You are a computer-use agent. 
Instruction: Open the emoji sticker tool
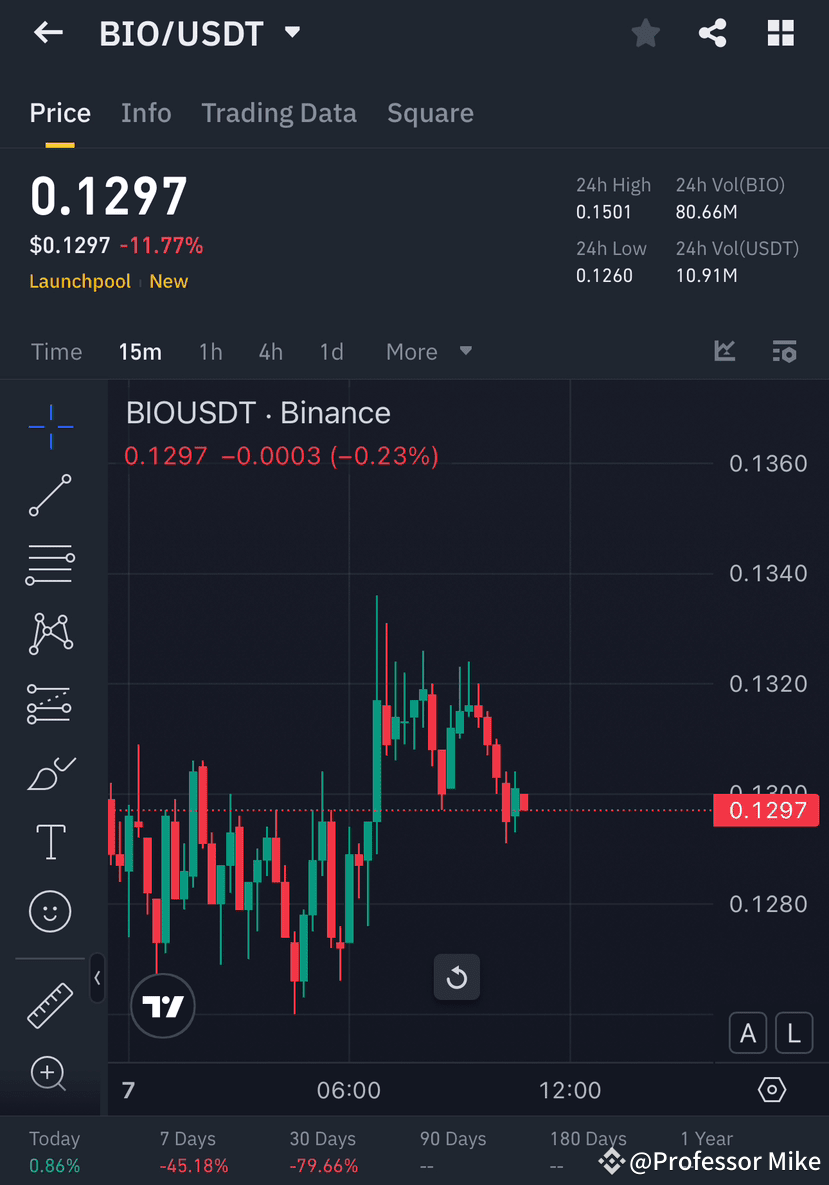pyautogui.click(x=50, y=911)
